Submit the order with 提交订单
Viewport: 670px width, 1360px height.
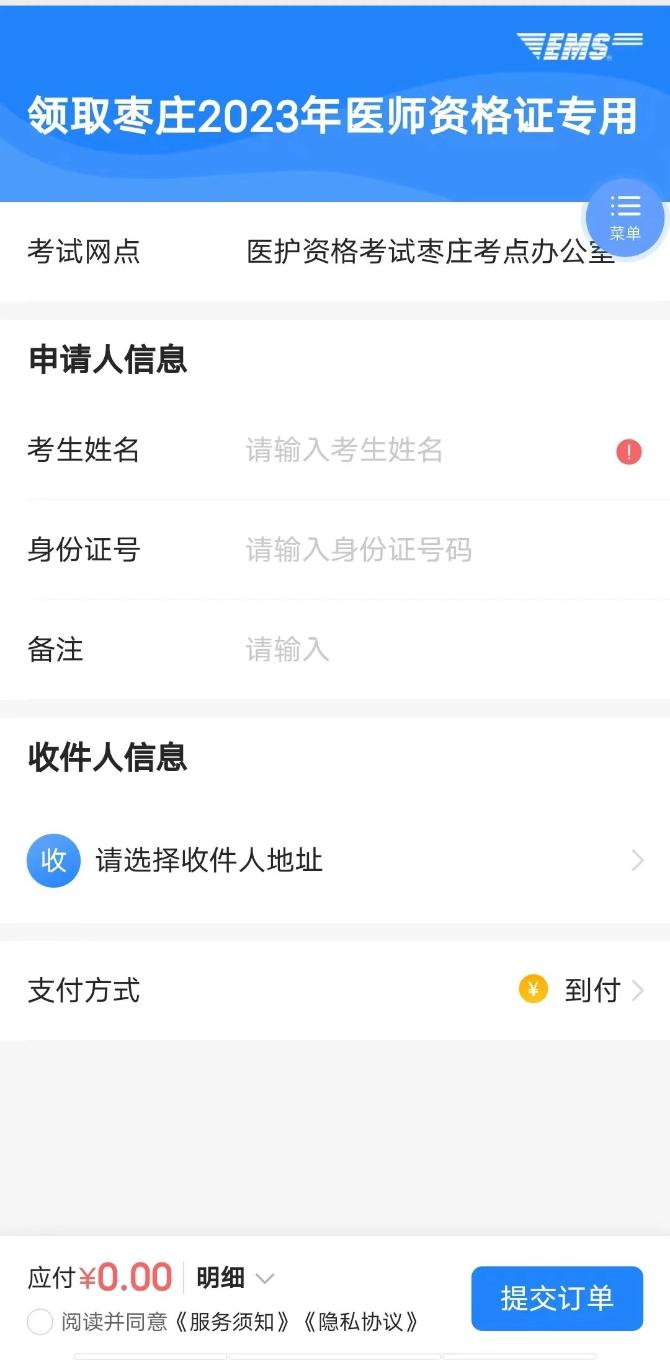point(557,1298)
